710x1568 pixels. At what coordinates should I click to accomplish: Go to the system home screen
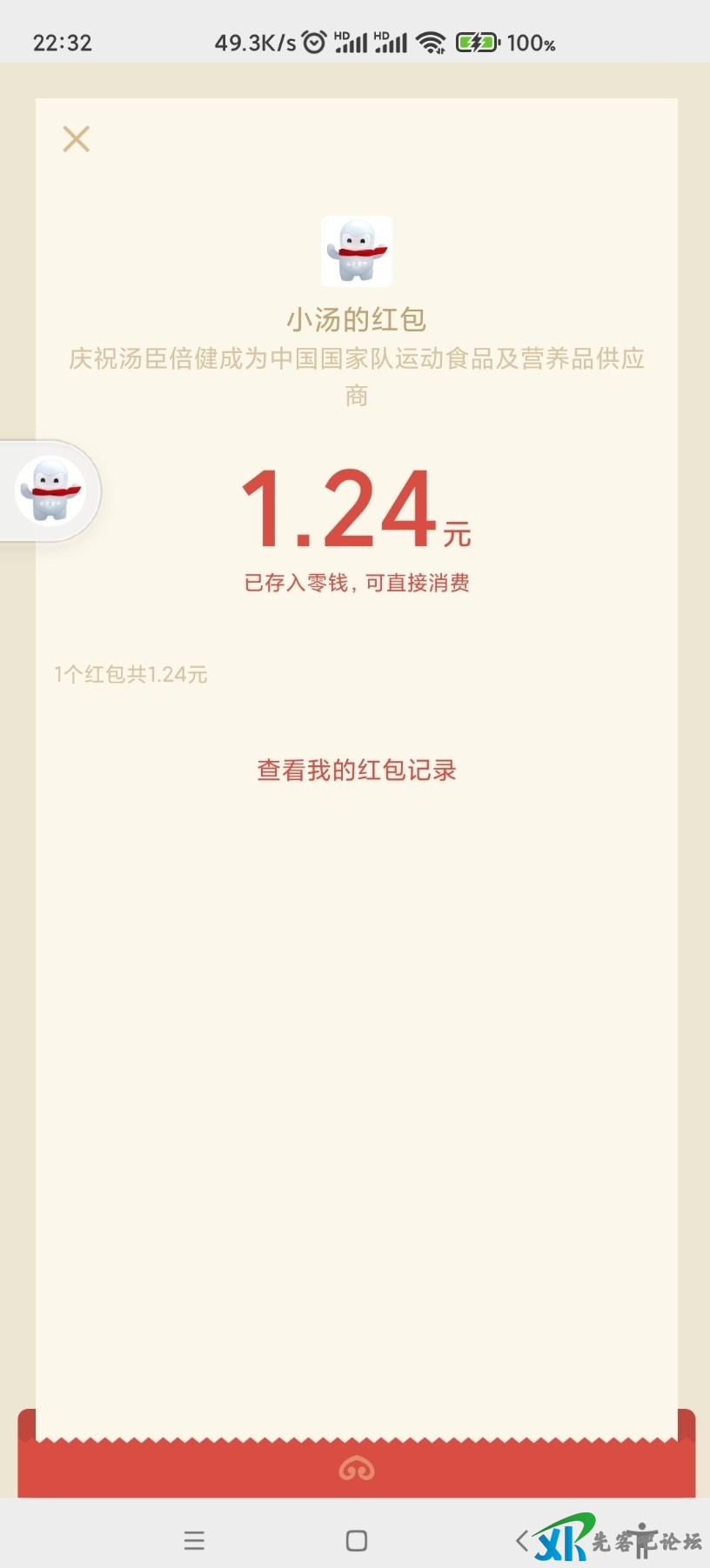356,1540
